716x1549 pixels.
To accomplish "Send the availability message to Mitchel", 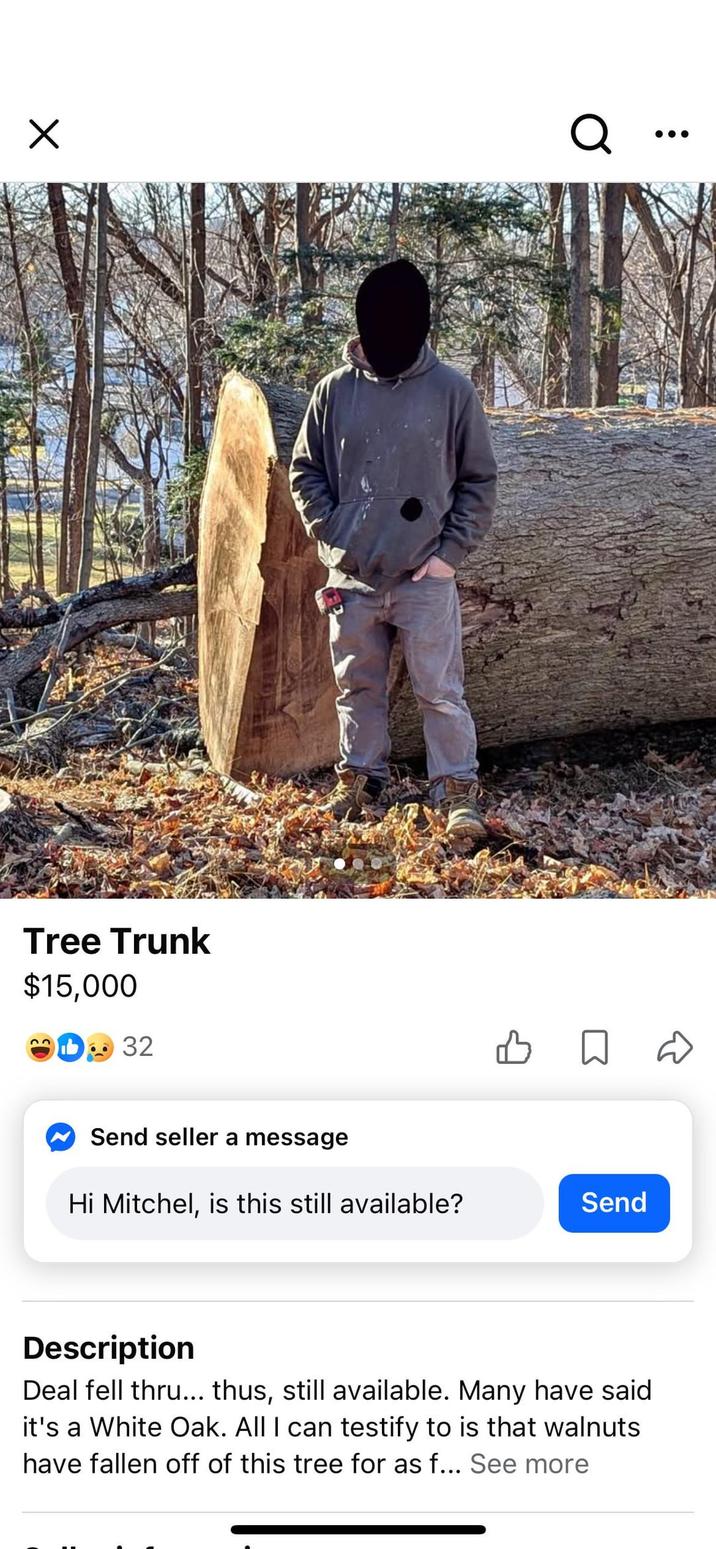I will 613,1202.
